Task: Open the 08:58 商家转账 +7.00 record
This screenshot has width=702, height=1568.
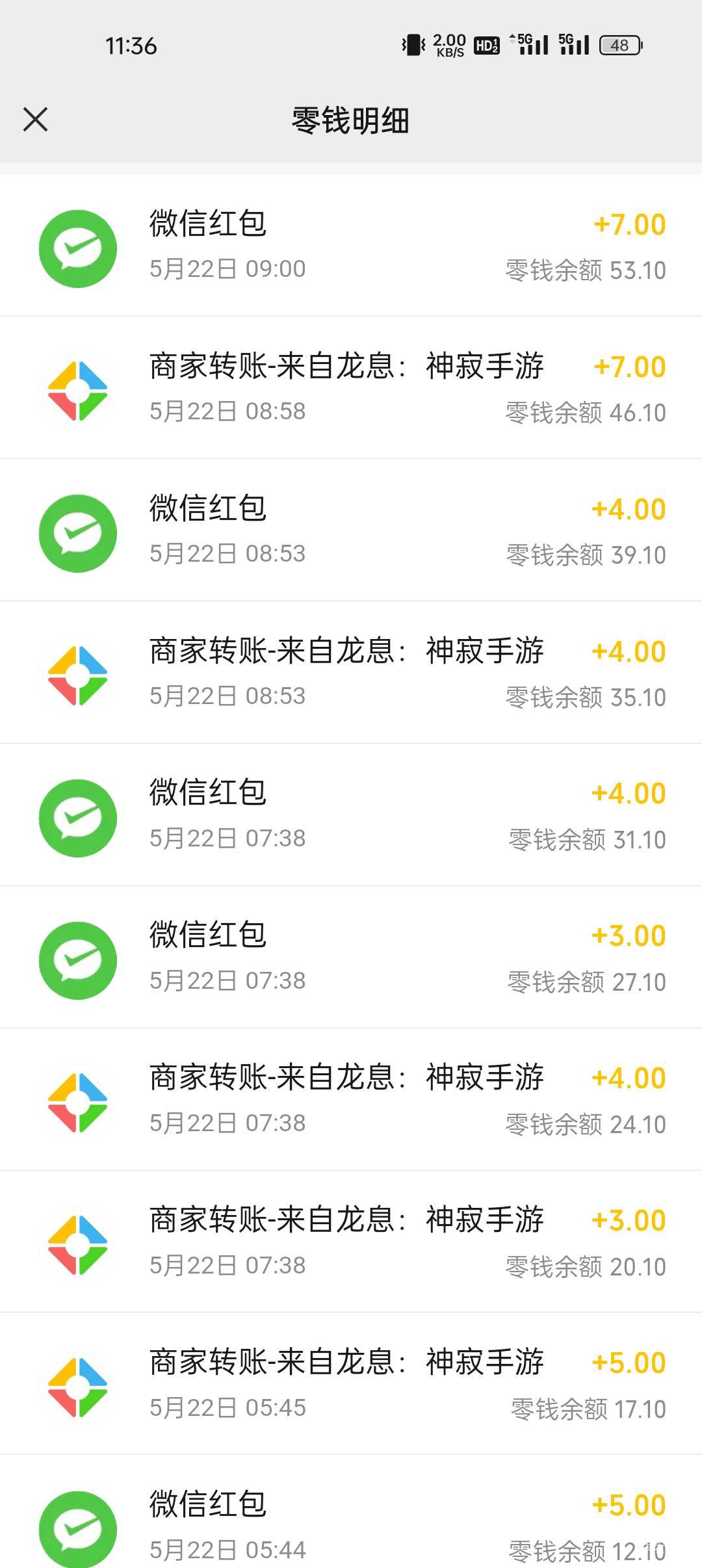Action: [x=351, y=387]
